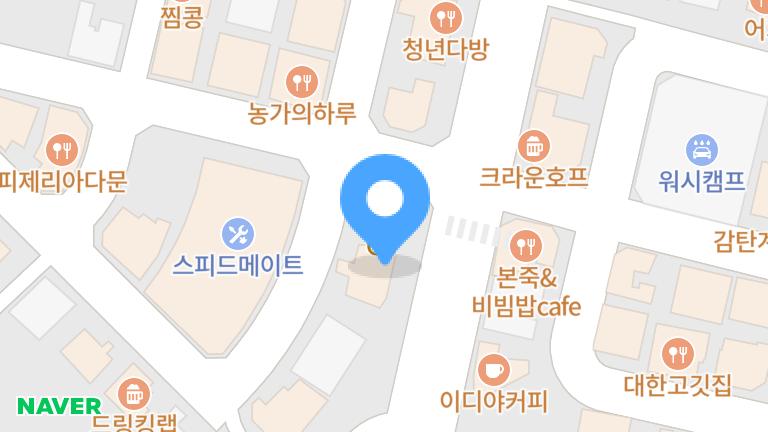Open the 이디야커피 cafe marker
Image resolution: width=768 pixels, height=432 pixels.
494,370
